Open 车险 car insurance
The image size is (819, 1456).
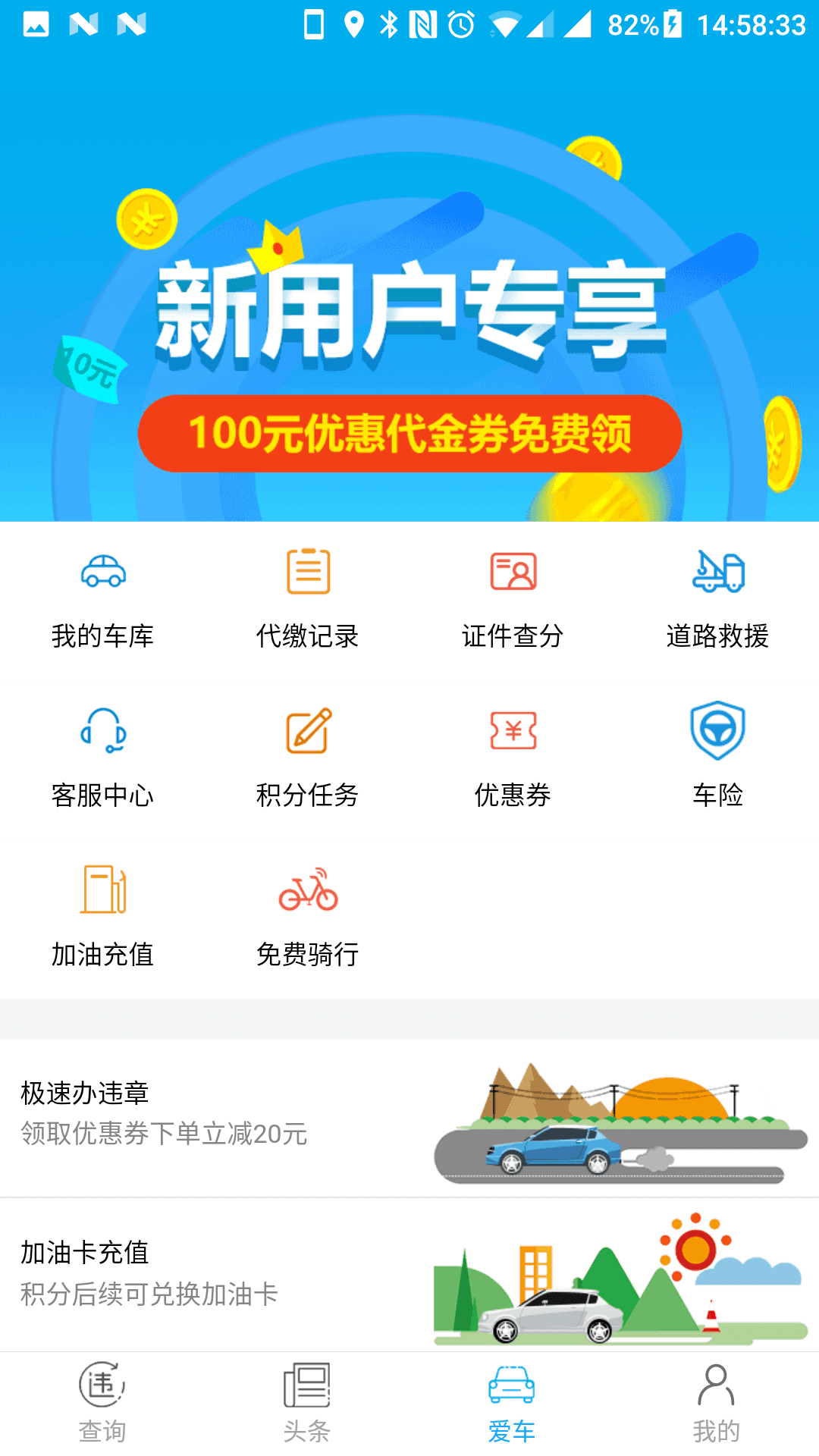point(717,758)
